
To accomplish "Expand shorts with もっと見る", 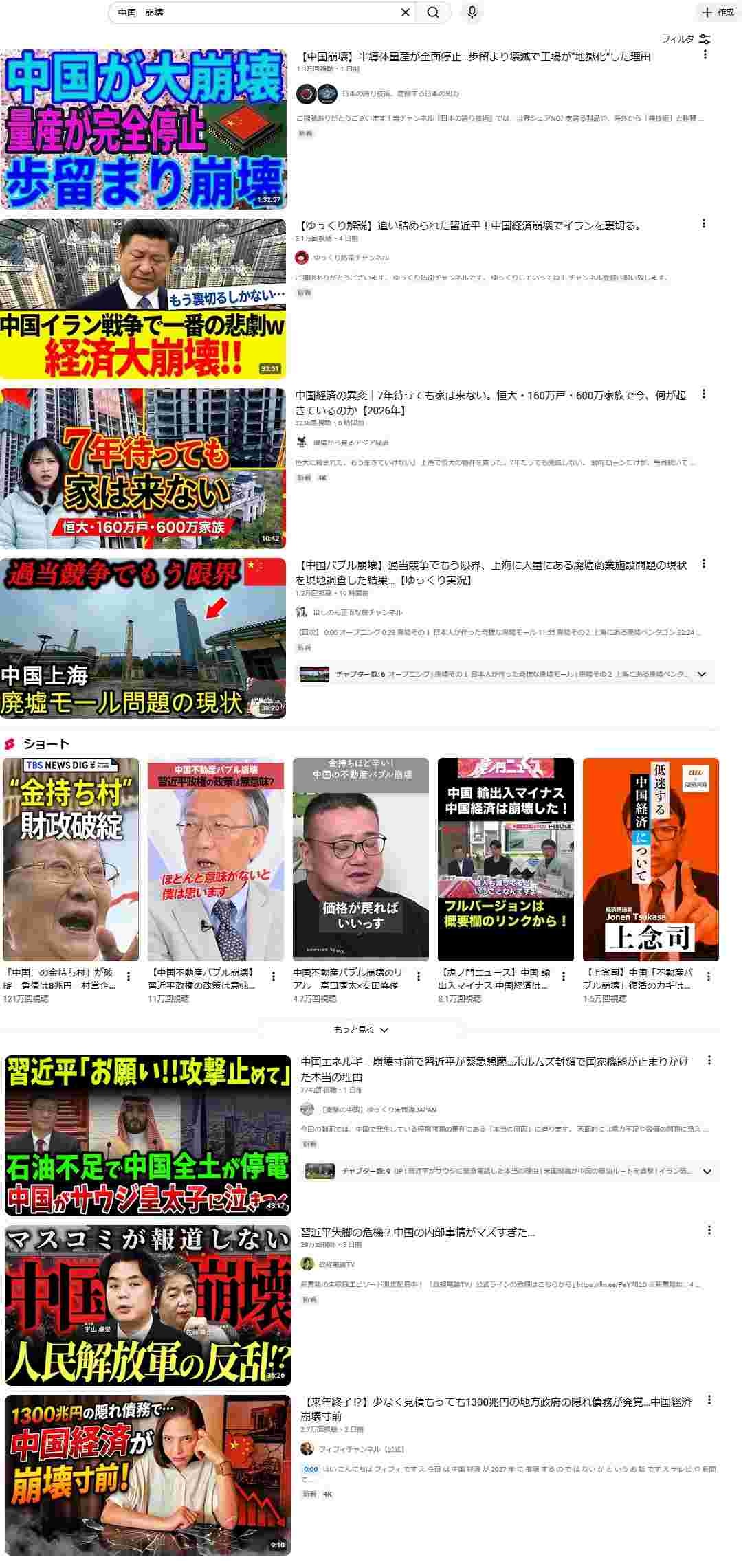I will (x=362, y=1029).
